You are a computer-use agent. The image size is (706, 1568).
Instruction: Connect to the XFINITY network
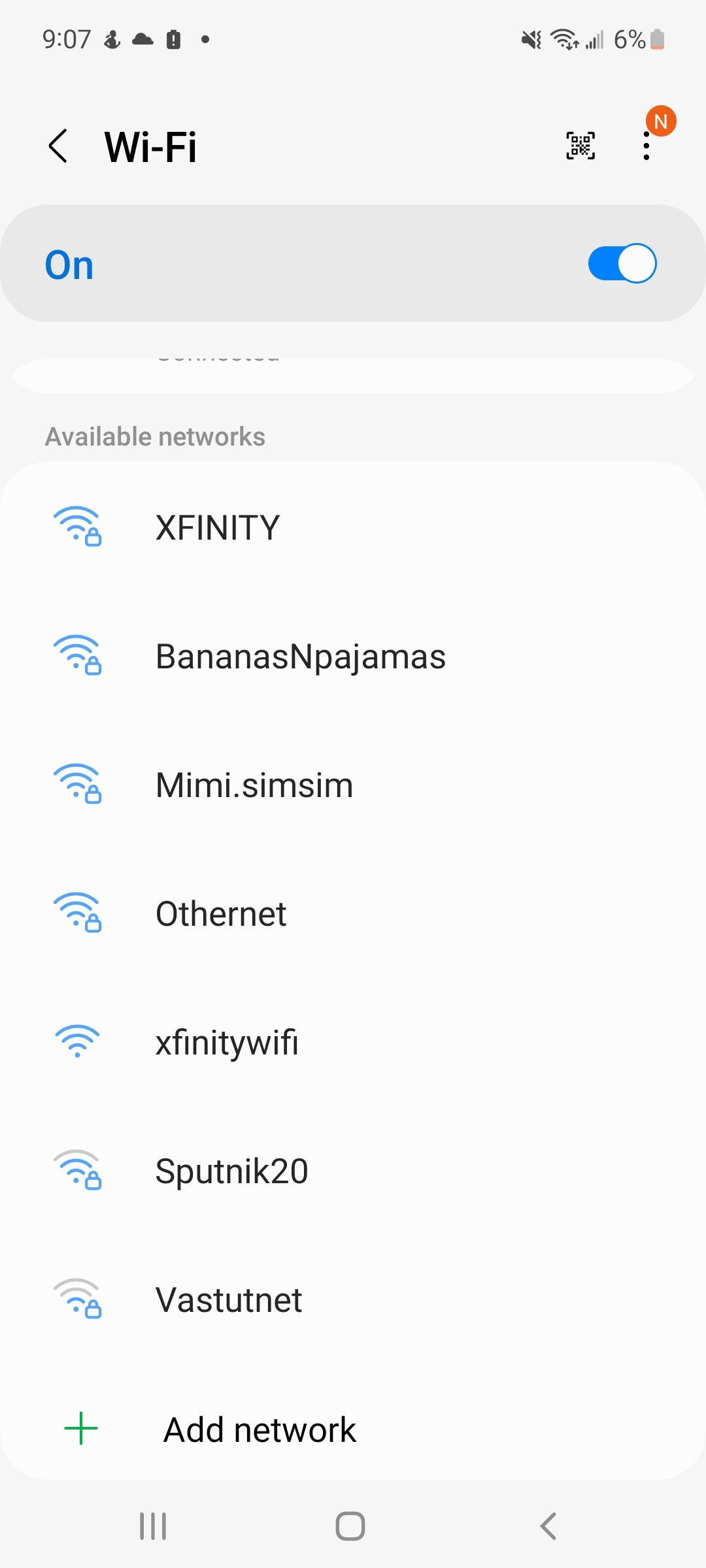(x=353, y=527)
